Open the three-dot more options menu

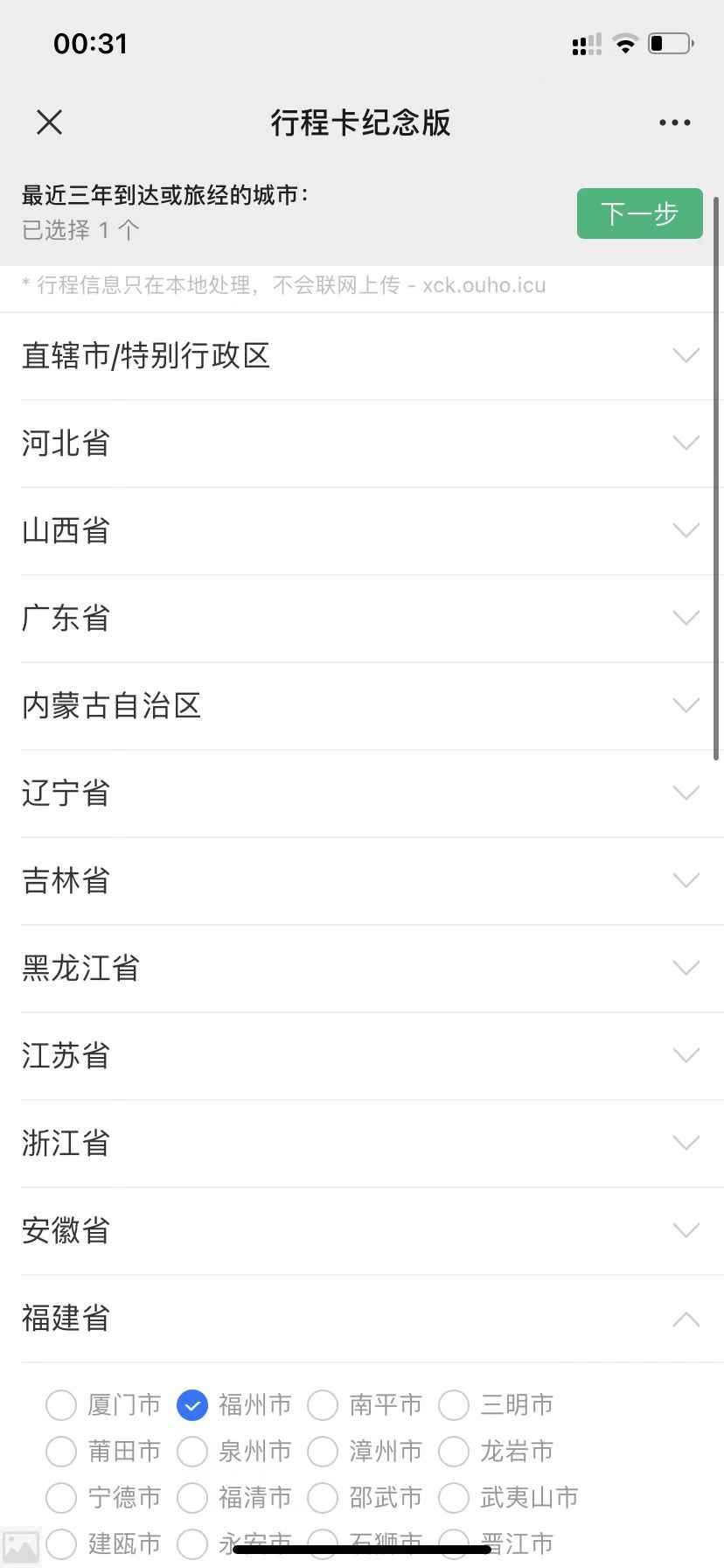coord(674,122)
